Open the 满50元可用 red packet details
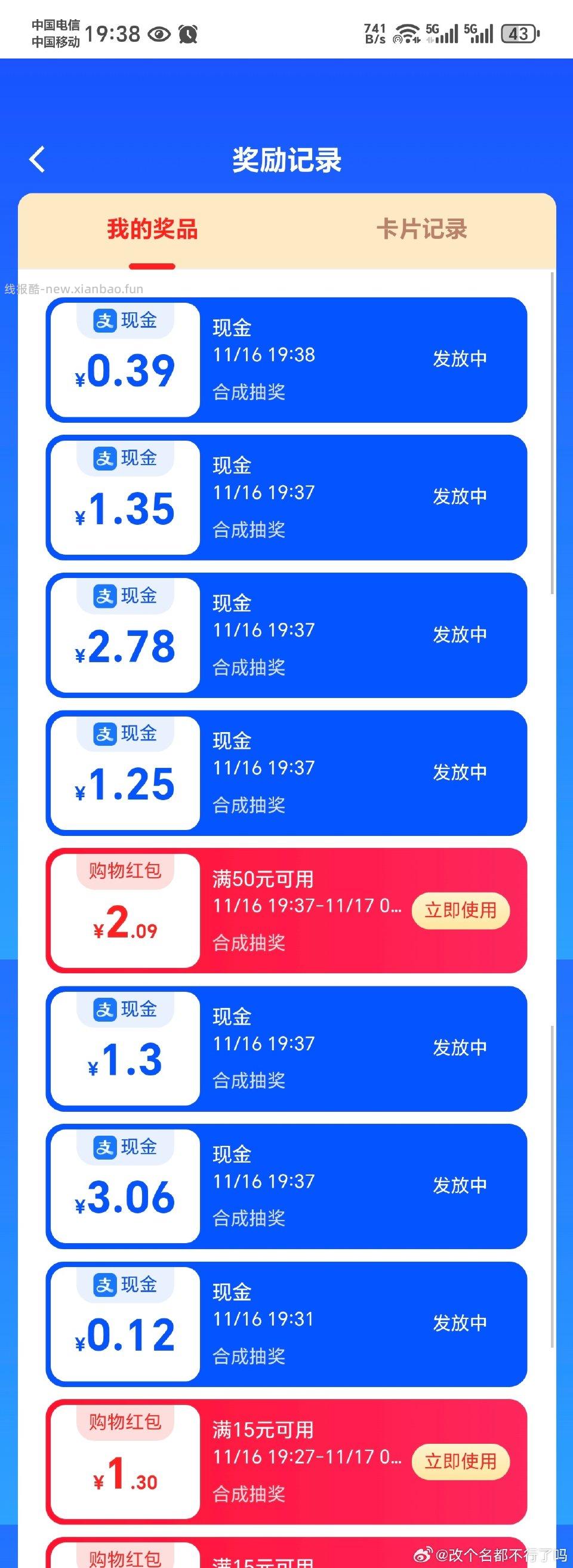This screenshot has width=573, height=1568. click(x=264, y=880)
